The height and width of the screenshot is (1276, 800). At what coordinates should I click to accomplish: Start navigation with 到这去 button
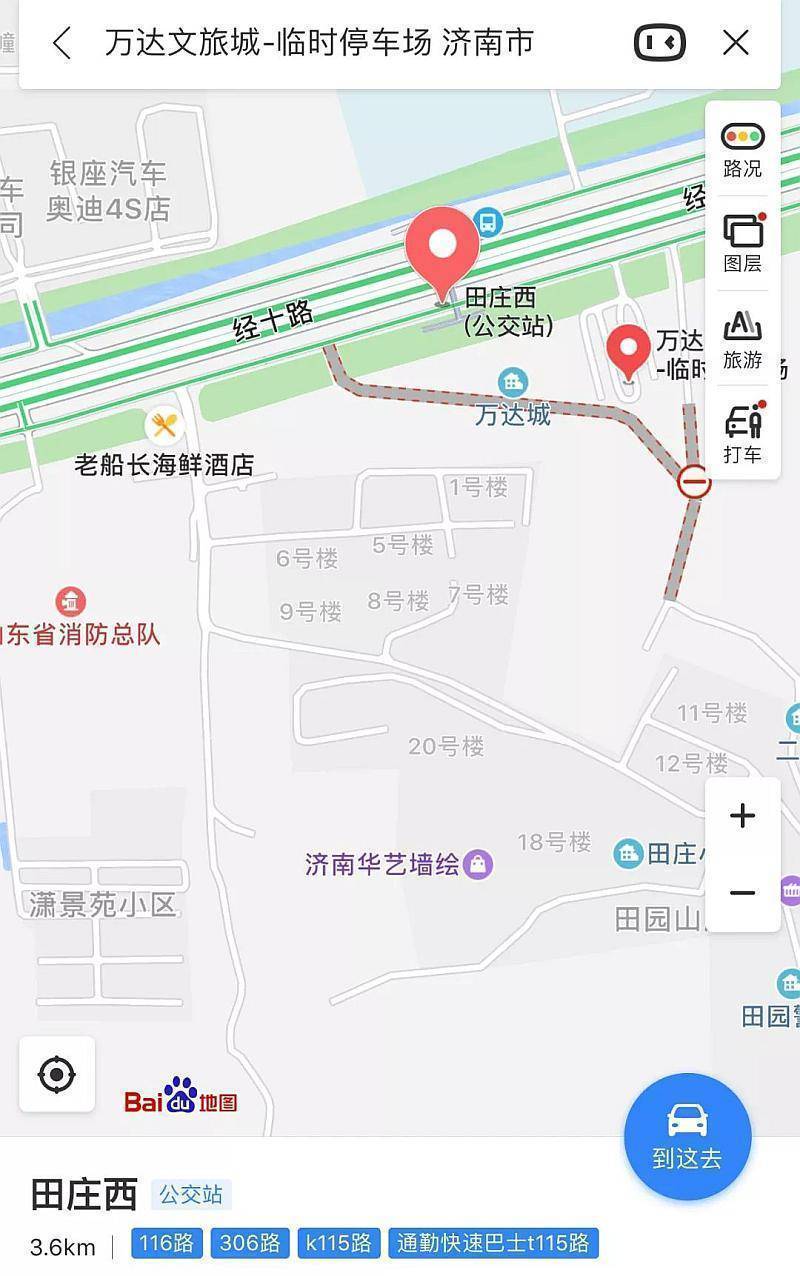point(687,1137)
